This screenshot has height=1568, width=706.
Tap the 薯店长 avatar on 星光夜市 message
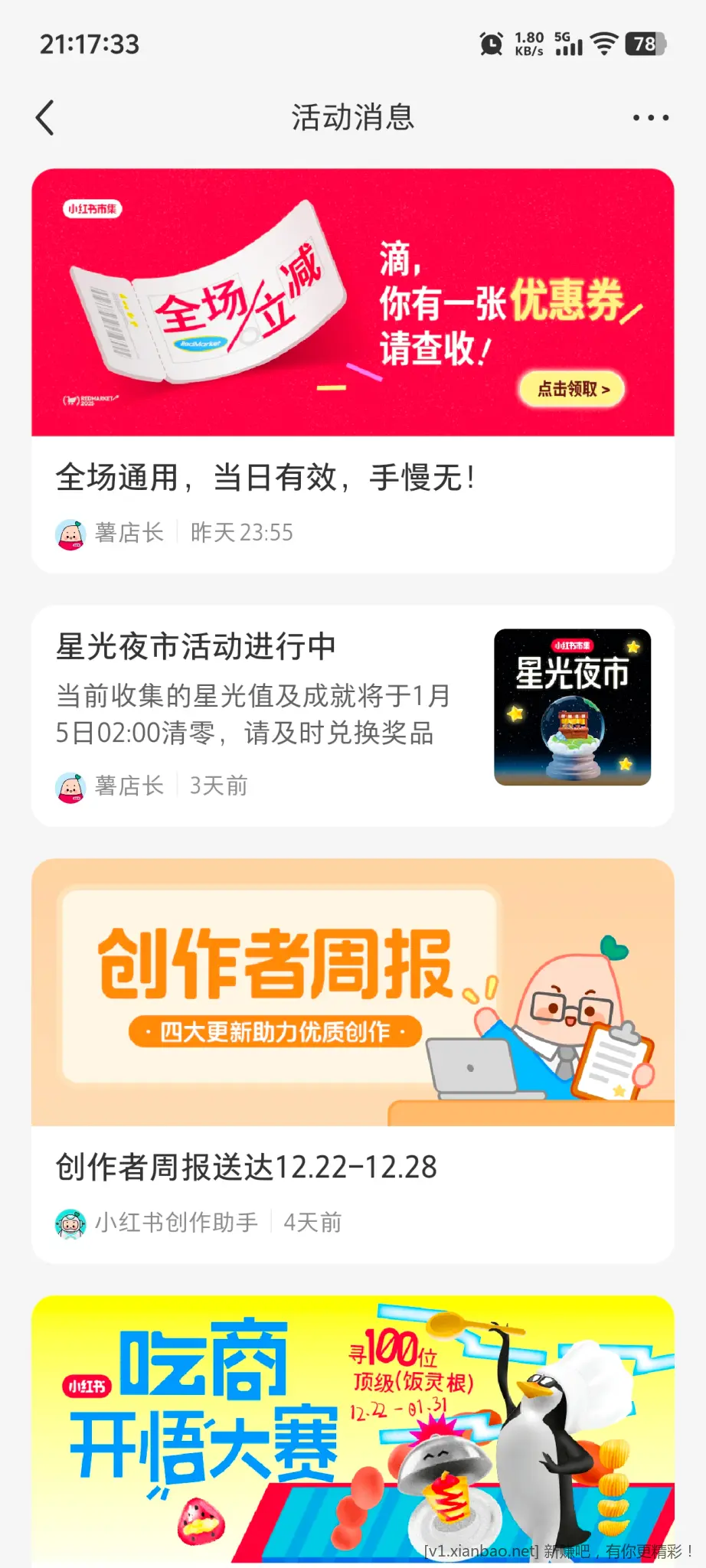(71, 786)
